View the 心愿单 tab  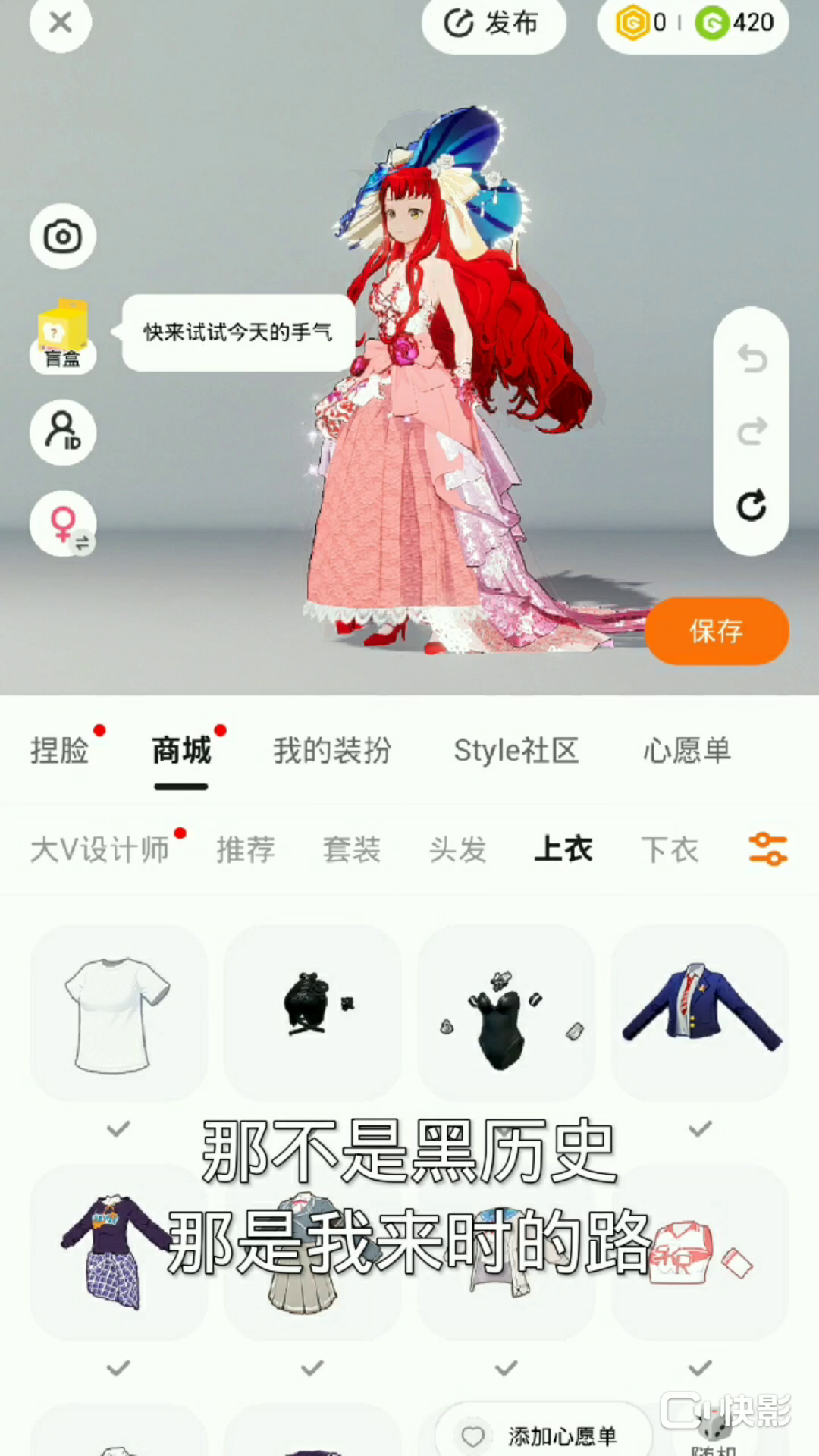pyautogui.click(x=687, y=751)
